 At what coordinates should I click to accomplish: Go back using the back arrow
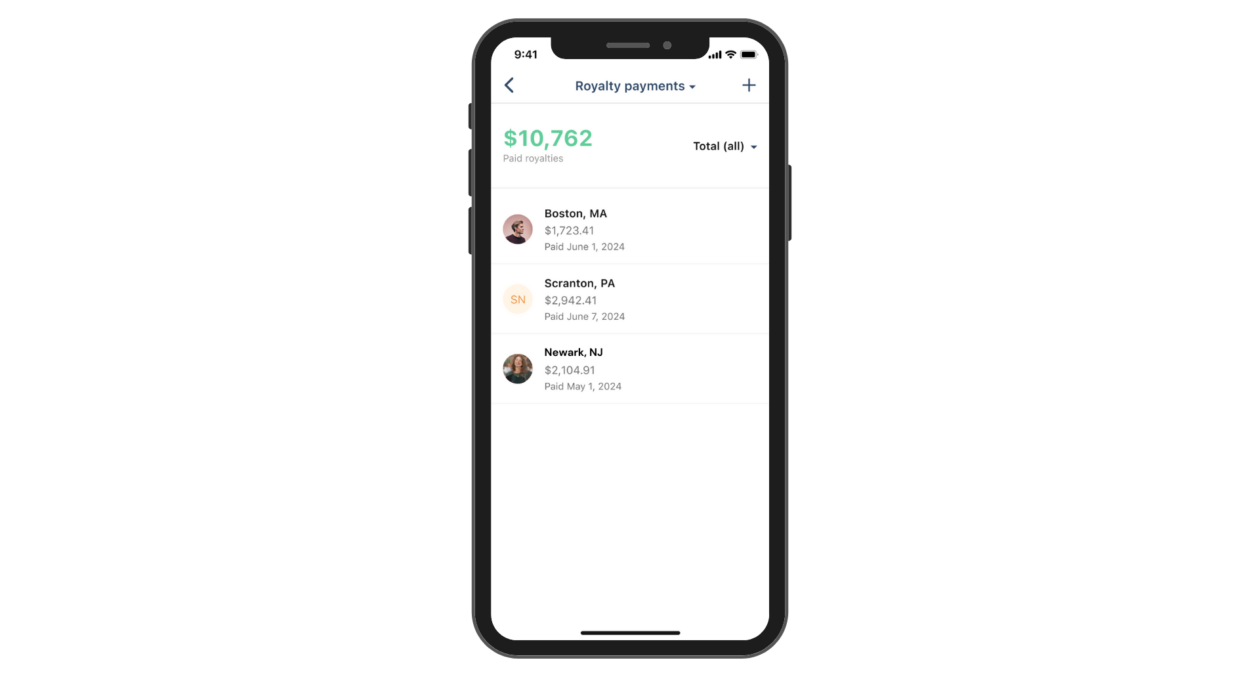pyautogui.click(x=509, y=86)
